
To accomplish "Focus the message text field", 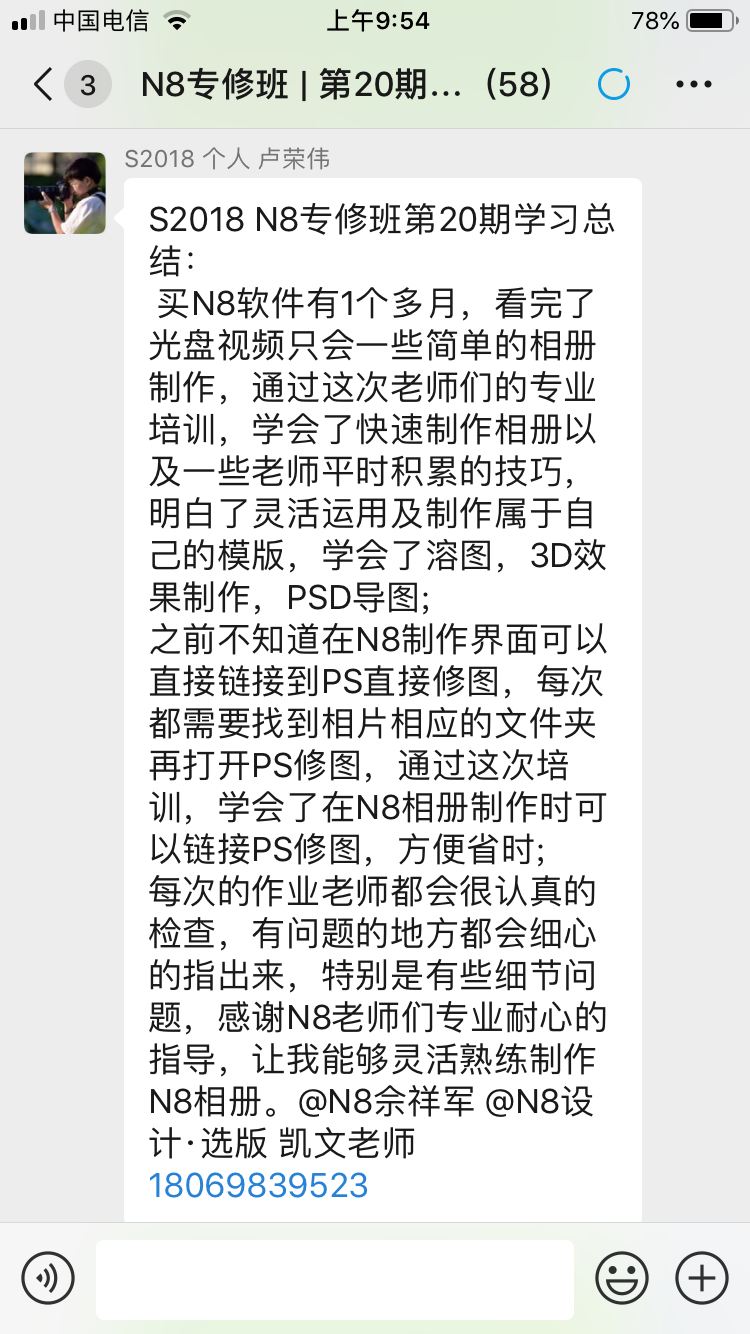I will (335, 1279).
